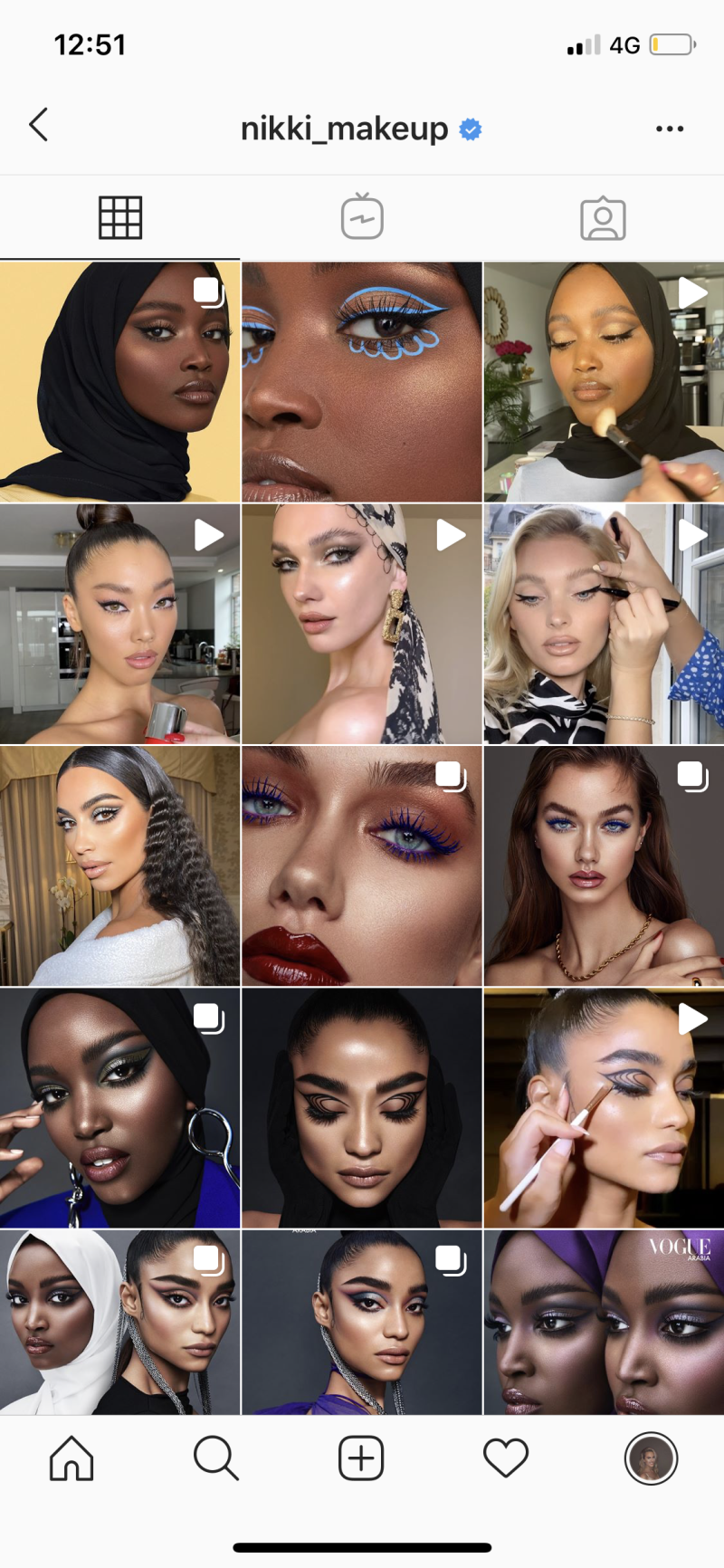Switch to the IGTV tab
This screenshot has height=1568, width=724.
coord(362,217)
